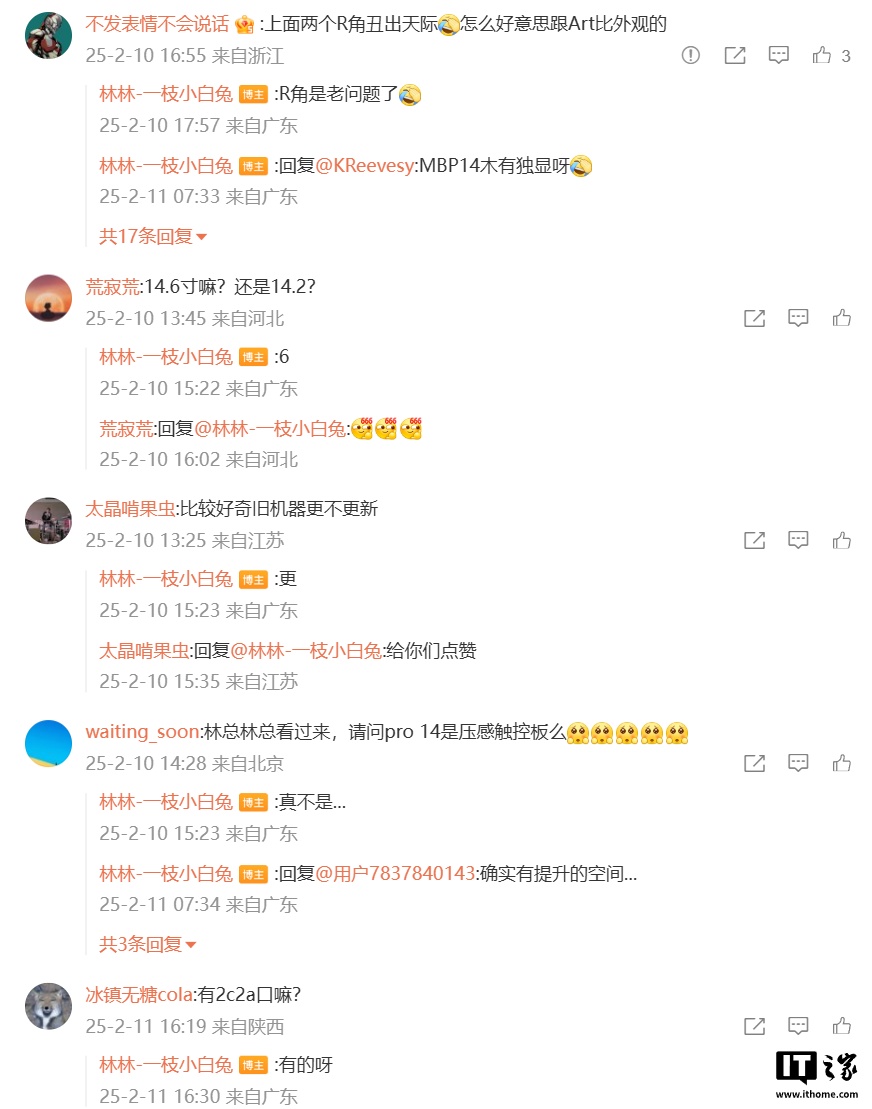Expand 共3条回复 replies
872x1109 pixels.
point(148,944)
